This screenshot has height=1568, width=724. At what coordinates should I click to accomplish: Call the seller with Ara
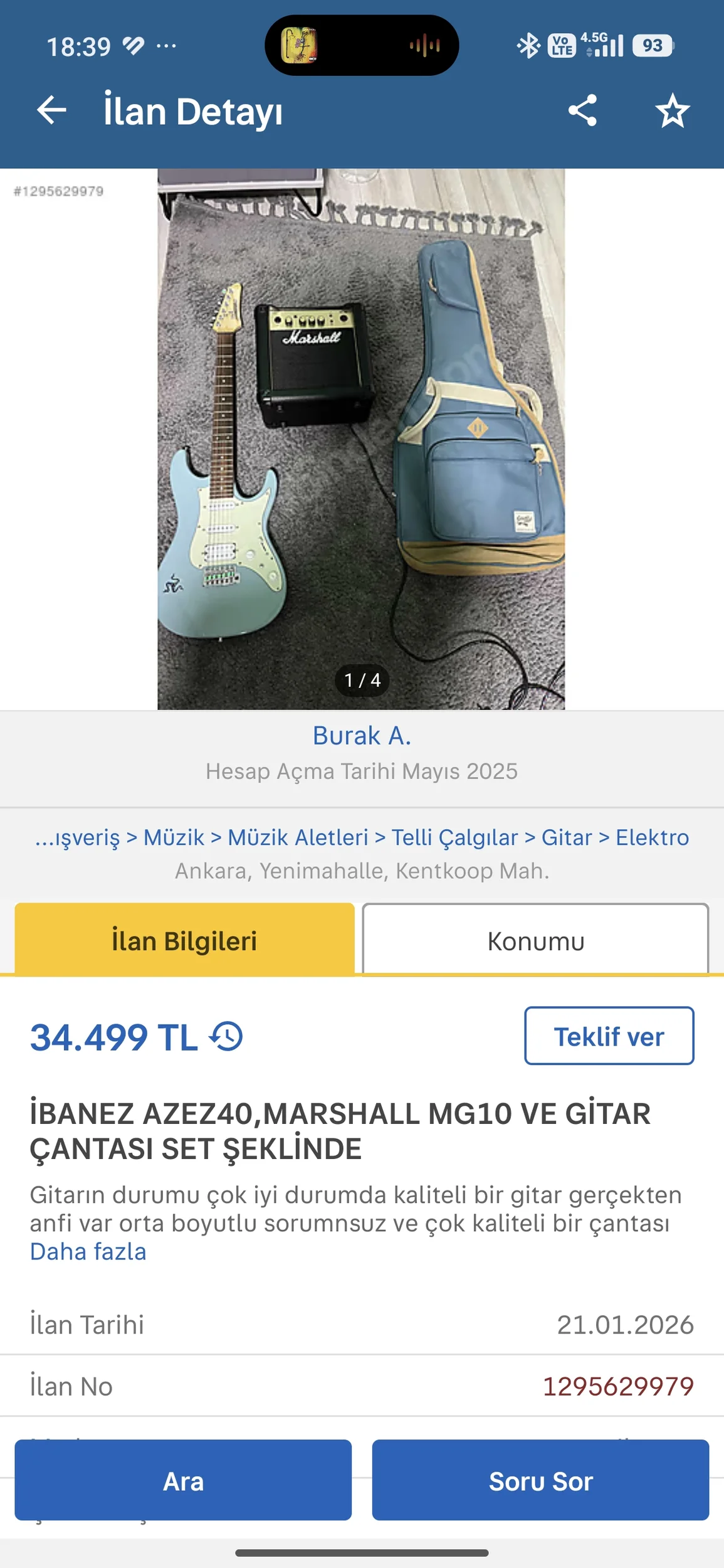coord(183,1481)
